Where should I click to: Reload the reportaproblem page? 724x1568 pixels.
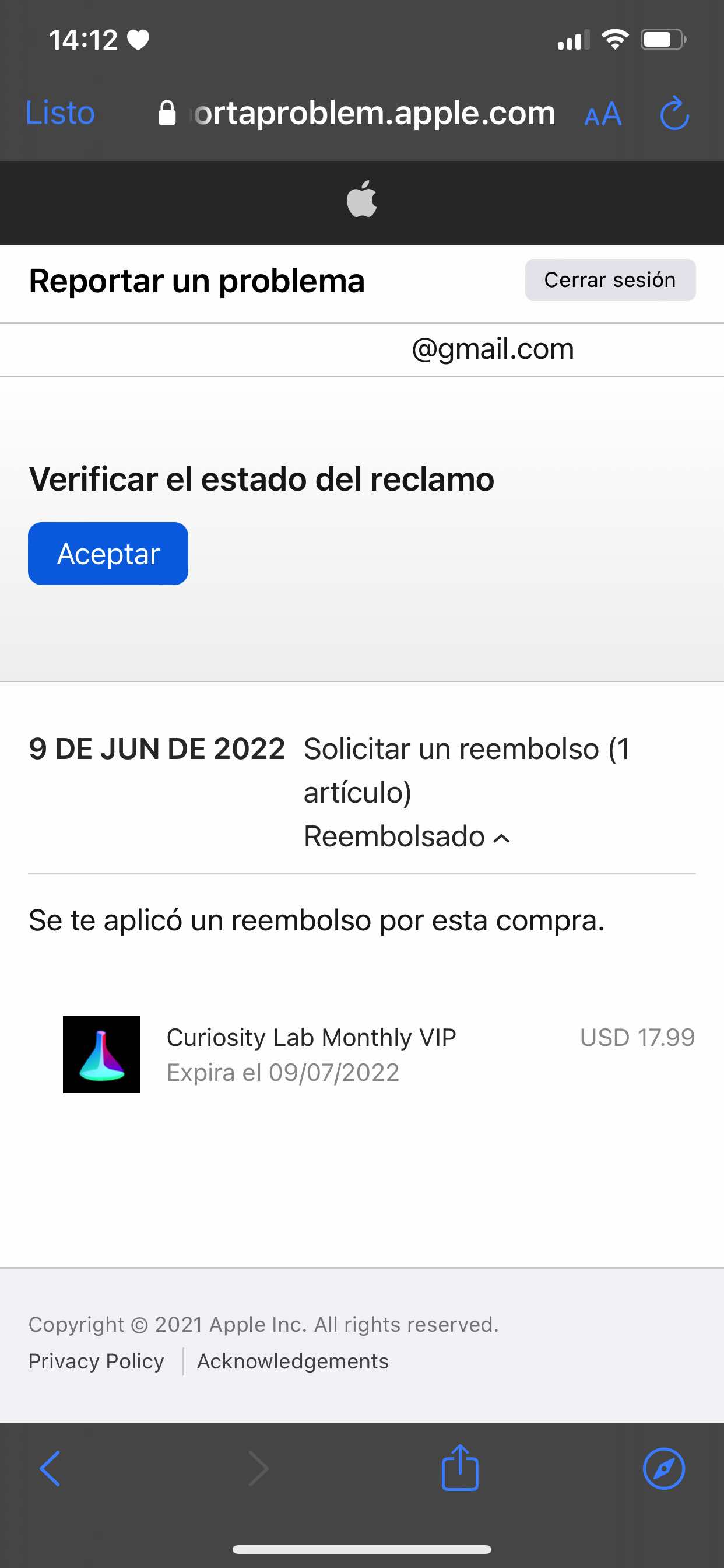(x=674, y=113)
